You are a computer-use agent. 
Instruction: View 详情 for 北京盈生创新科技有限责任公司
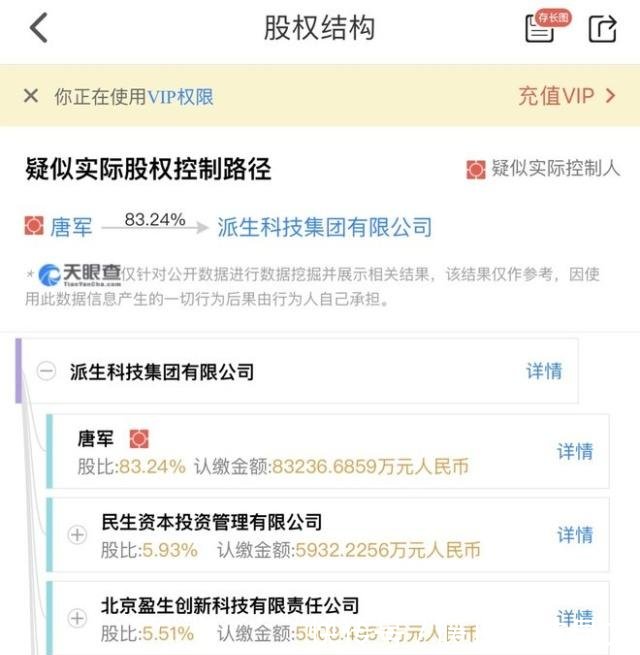tap(575, 618)
